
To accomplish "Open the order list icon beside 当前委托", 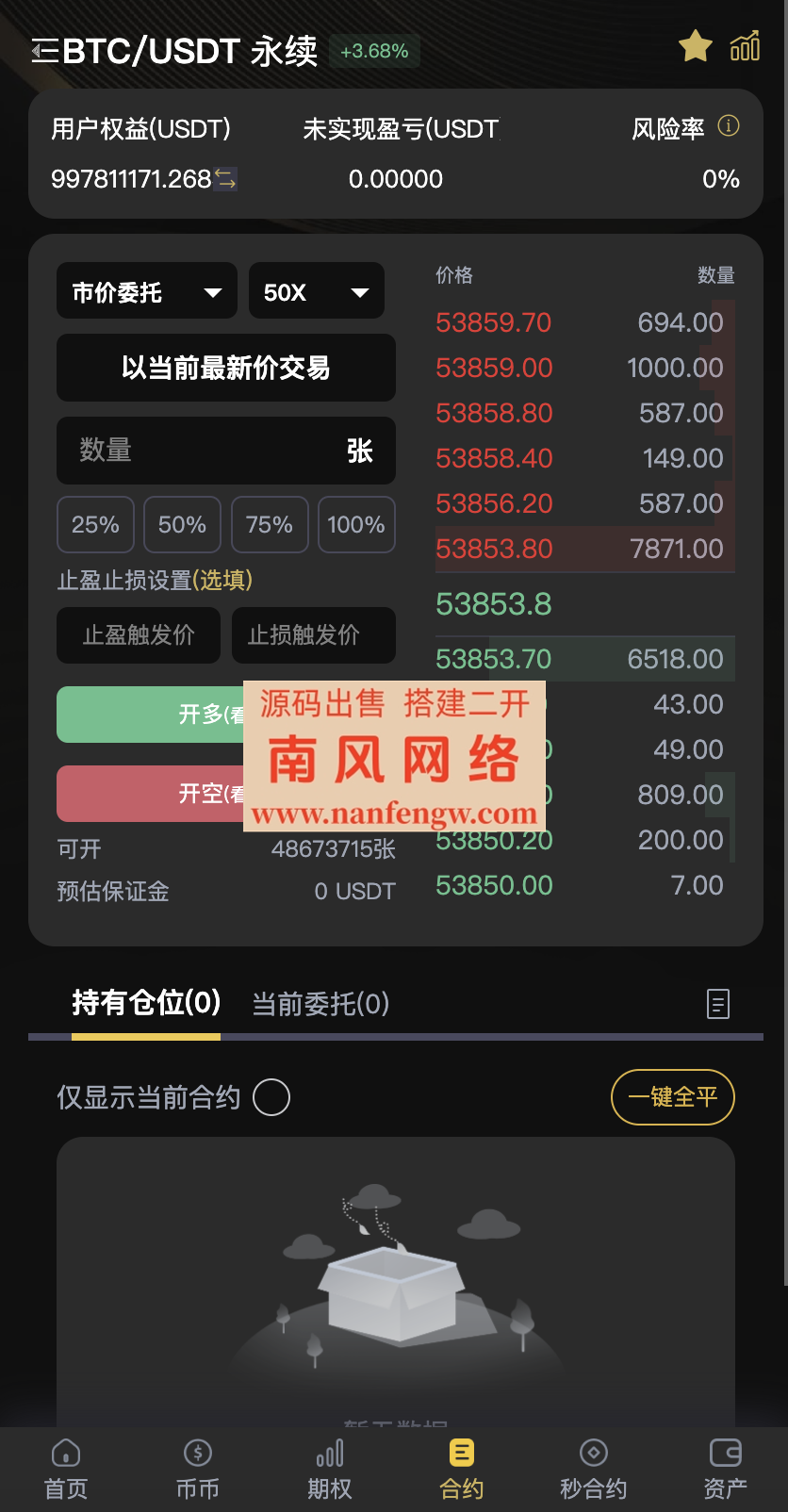I will point(718,1004).
